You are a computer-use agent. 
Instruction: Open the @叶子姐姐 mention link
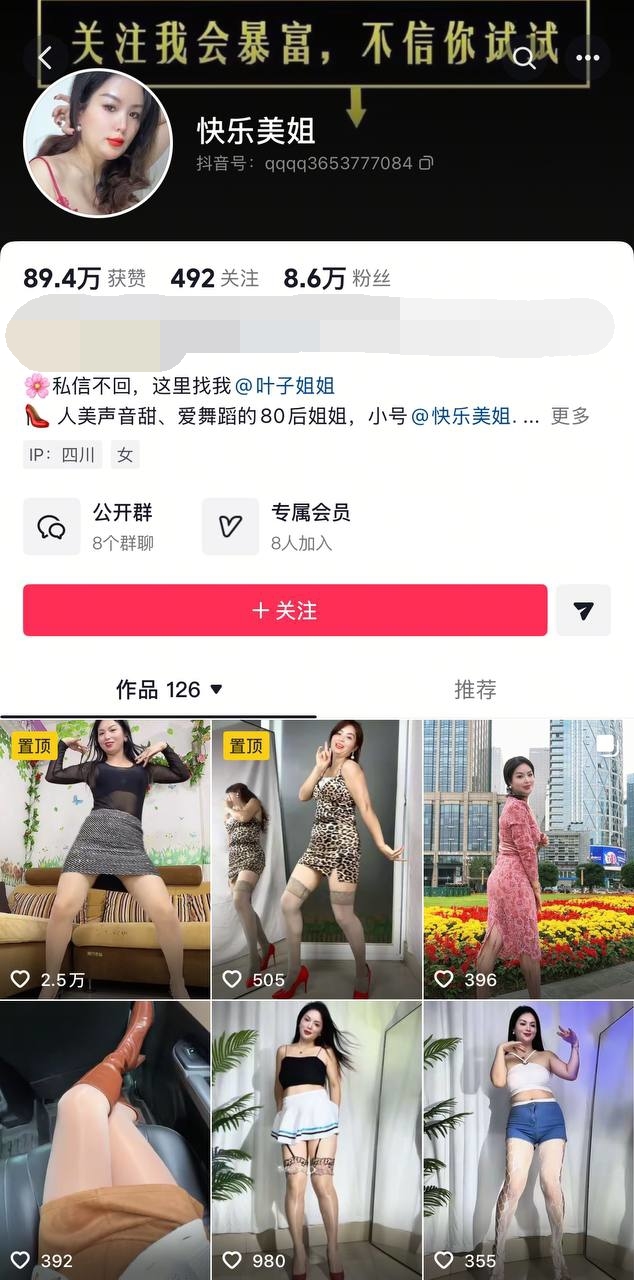(285, 386)
